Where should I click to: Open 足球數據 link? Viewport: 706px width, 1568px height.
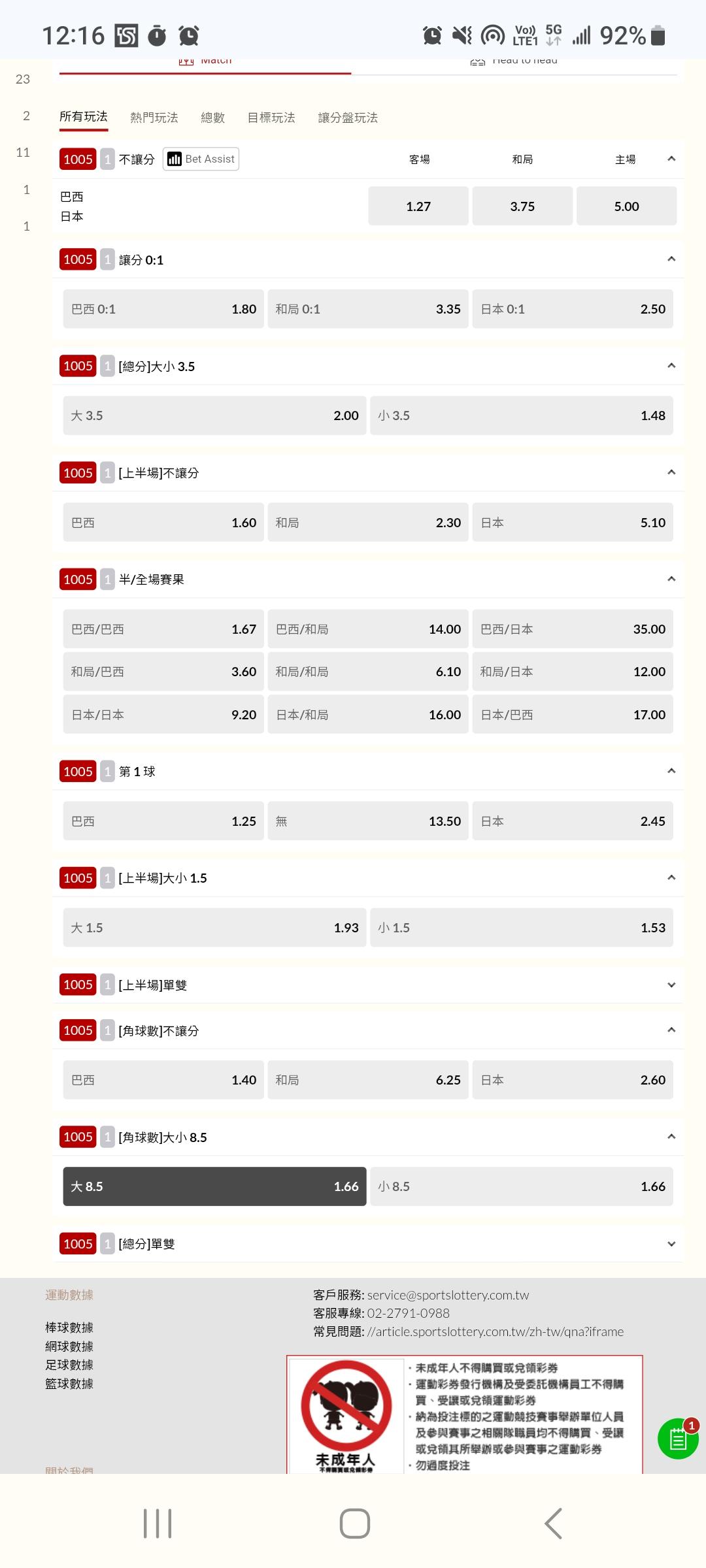pos(69,1365)
